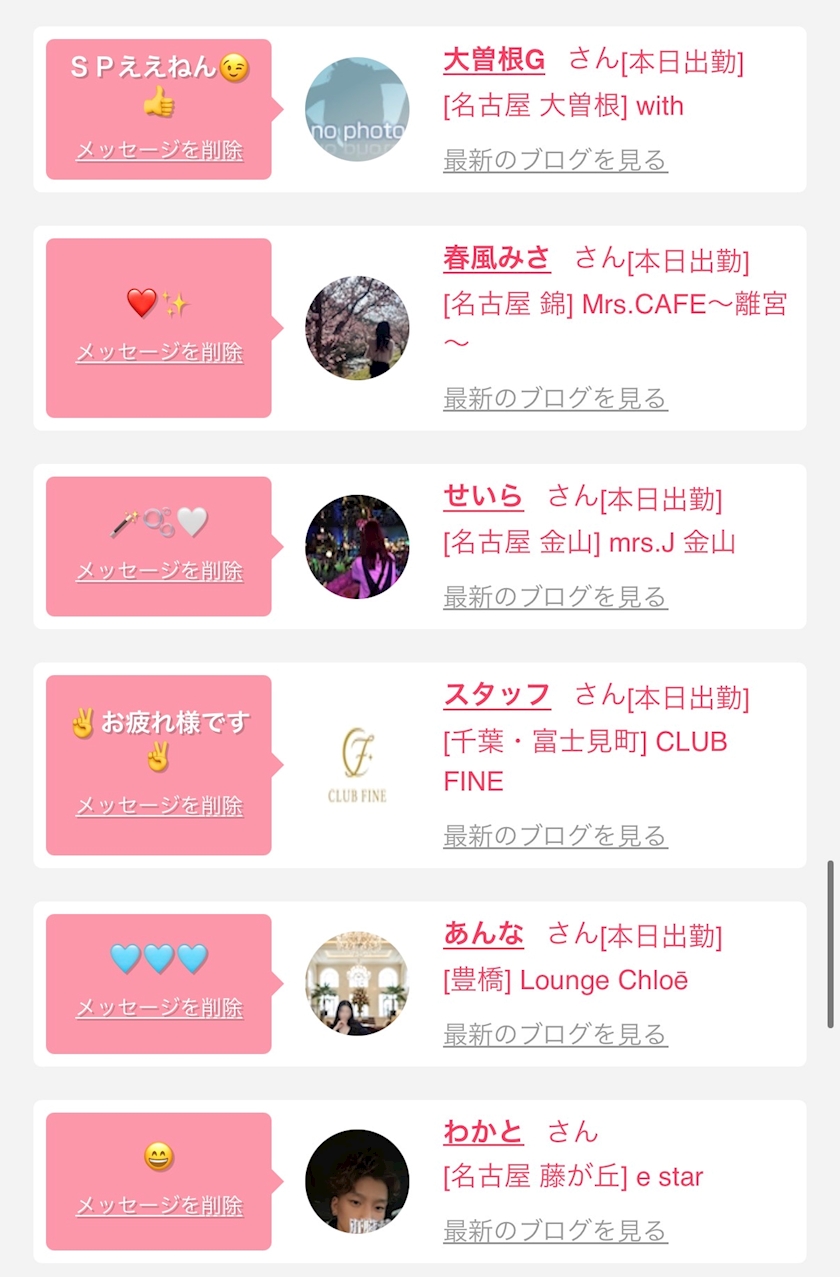Delete the blue hearts message to あんな
The width and height of the screenshot is (840, 1277).
pyautogui.click(x=160, y=1009)
